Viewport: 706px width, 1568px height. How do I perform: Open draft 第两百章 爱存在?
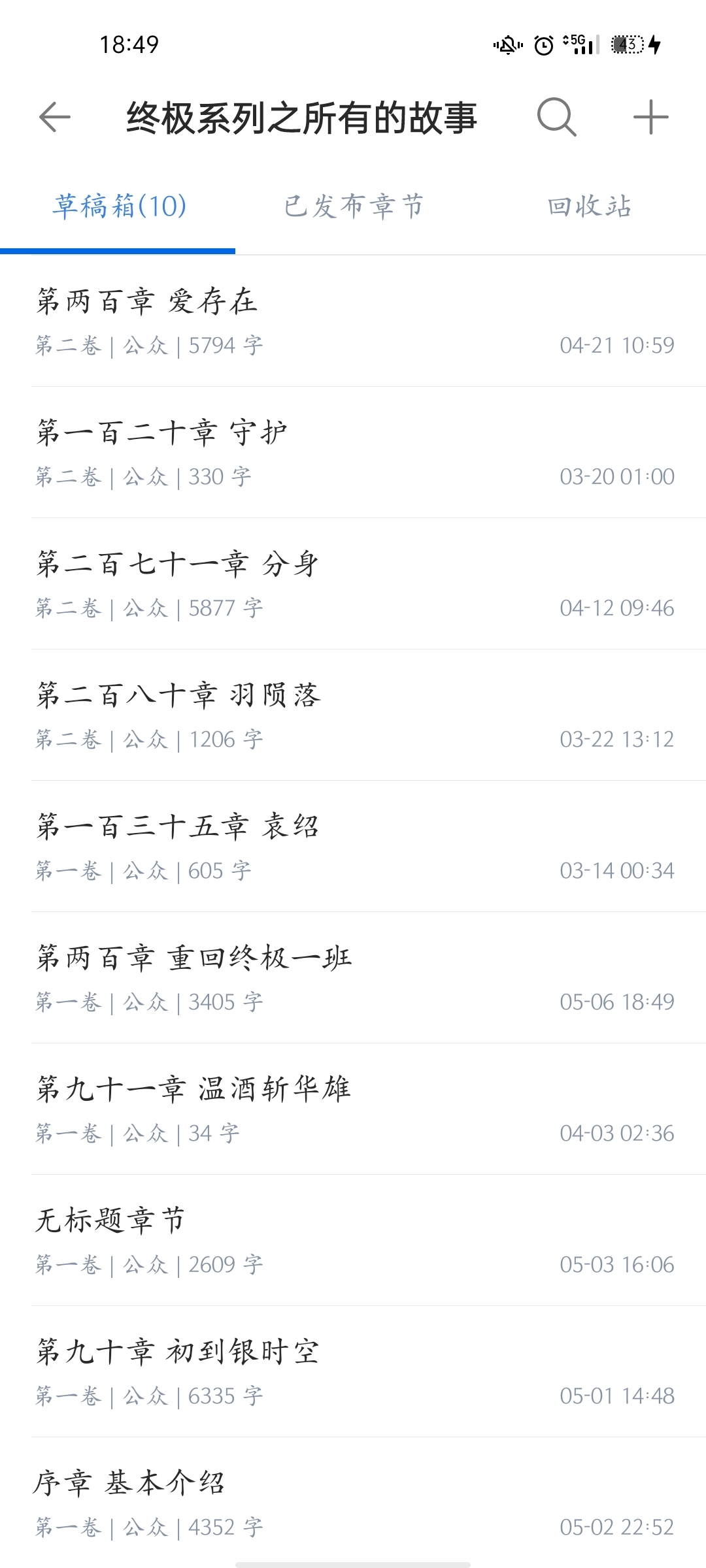[353, 321]
